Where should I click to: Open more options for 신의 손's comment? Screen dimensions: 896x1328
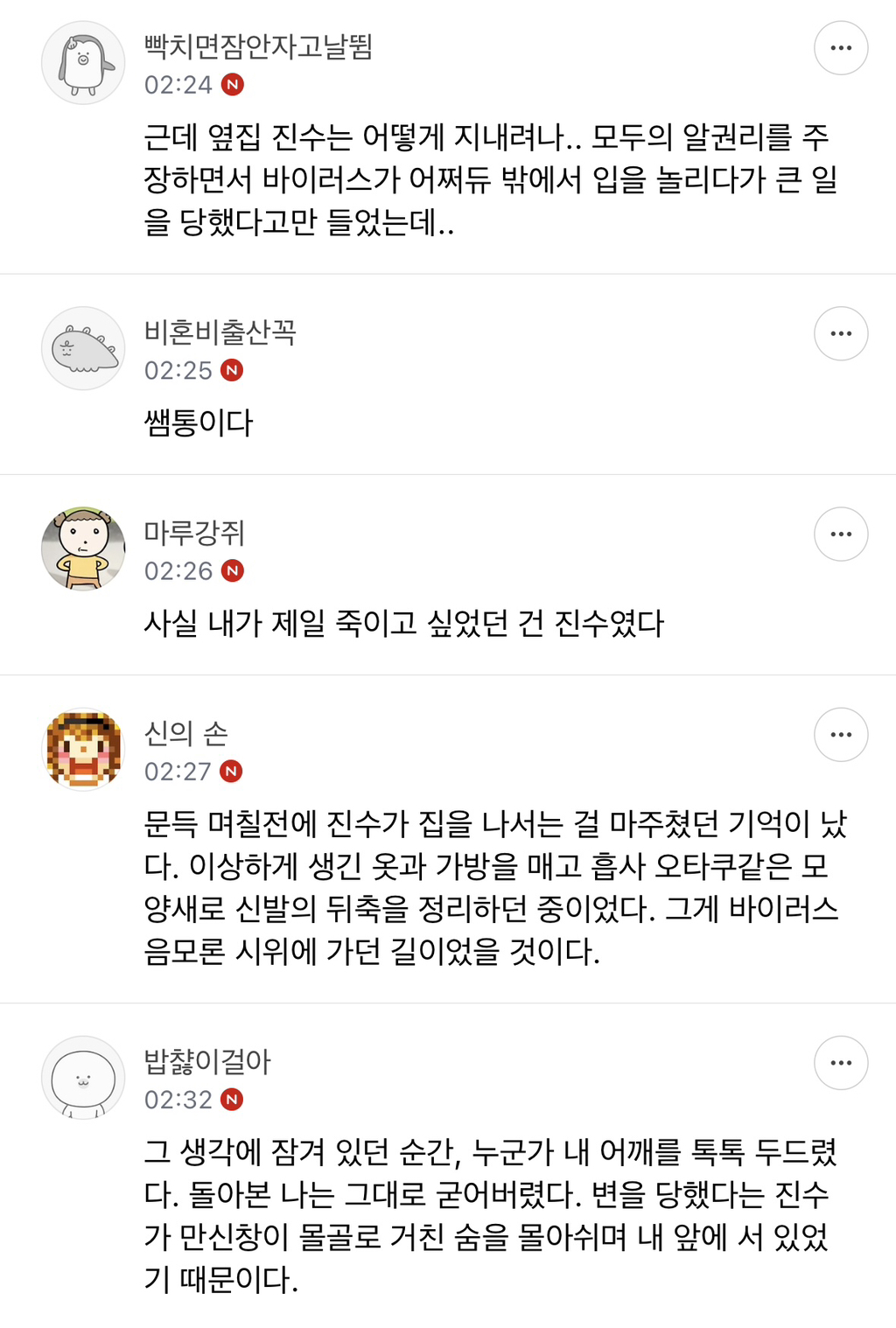click(841, 734)
